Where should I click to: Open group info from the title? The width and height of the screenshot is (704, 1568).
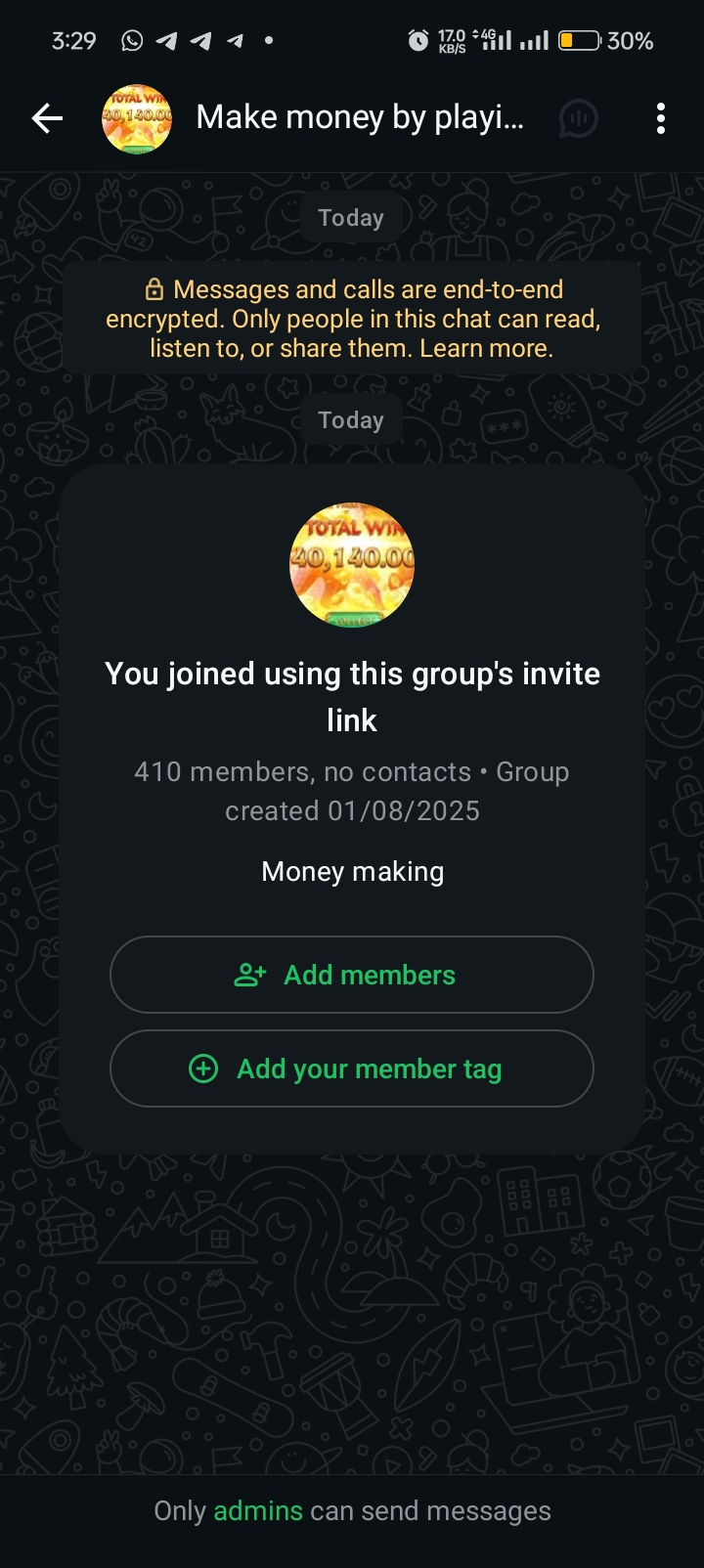(x=360, y=118)
